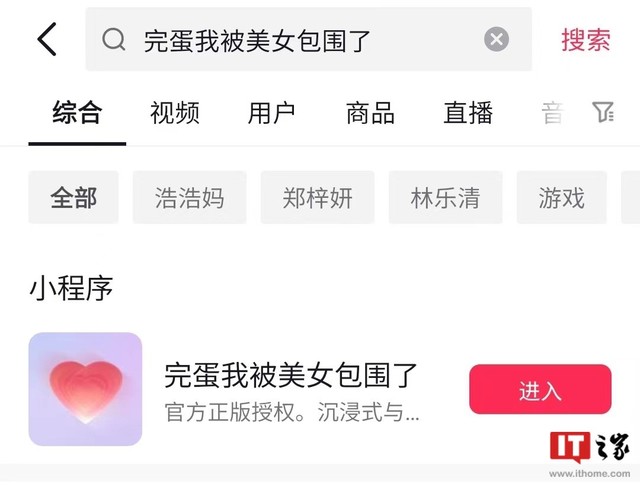The width and height of the screenshot is (640, 487).
Task: Switch to the 视频 tab
Action: tap(175, 113)
